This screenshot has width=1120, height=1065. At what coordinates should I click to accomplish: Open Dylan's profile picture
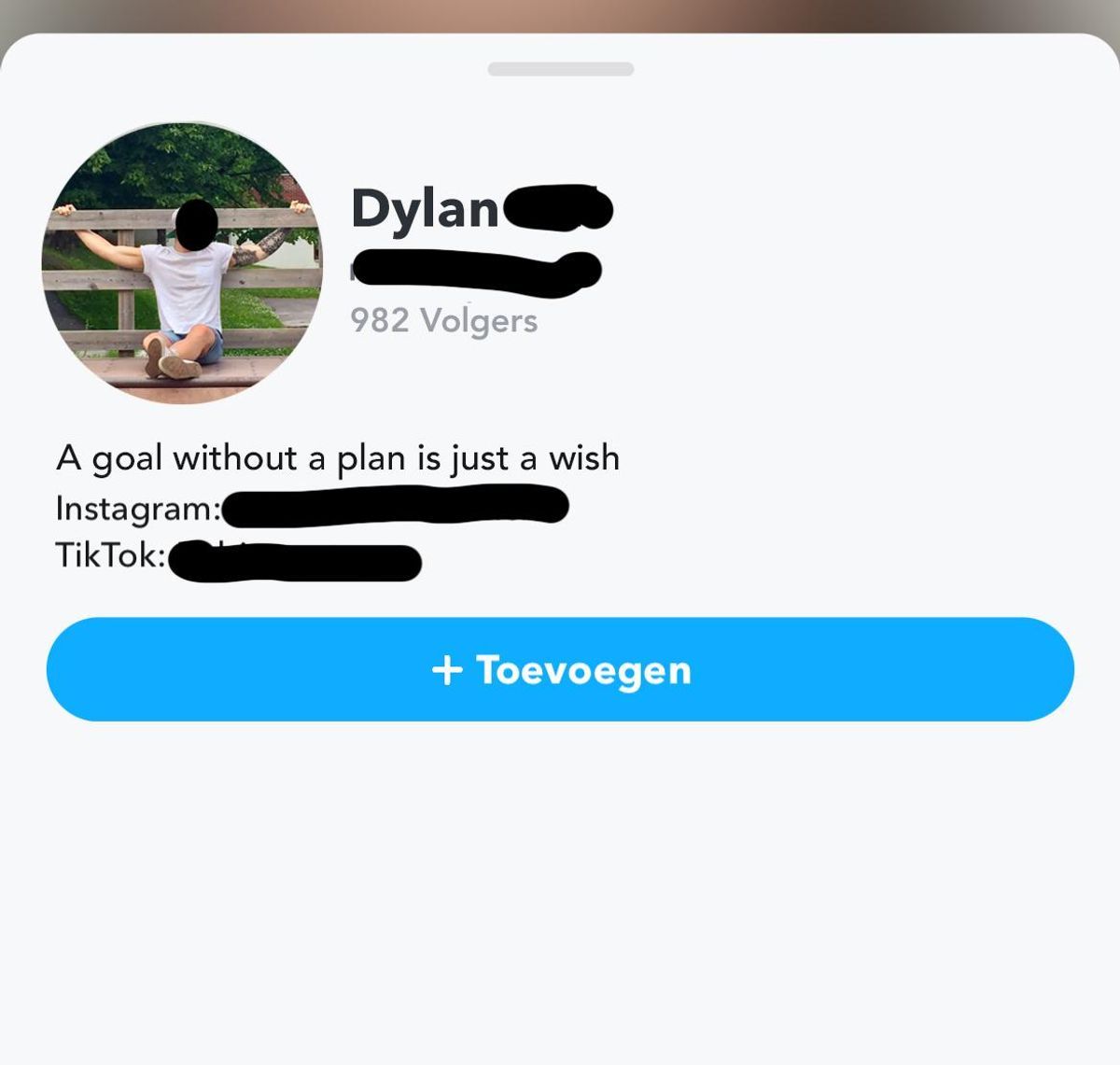coord(182,263)
